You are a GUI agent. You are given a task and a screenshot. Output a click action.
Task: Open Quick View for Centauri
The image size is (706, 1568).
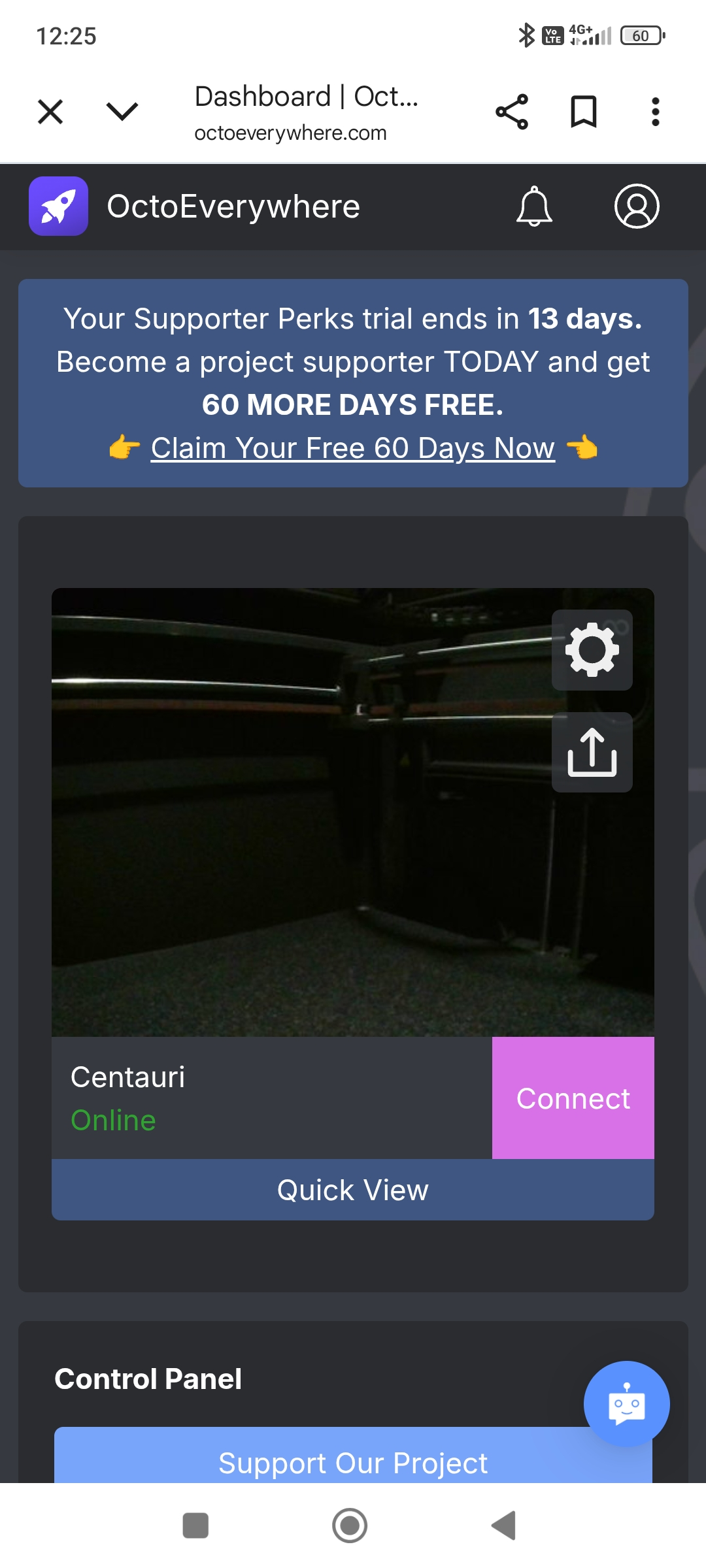[x=353, y=1190]
